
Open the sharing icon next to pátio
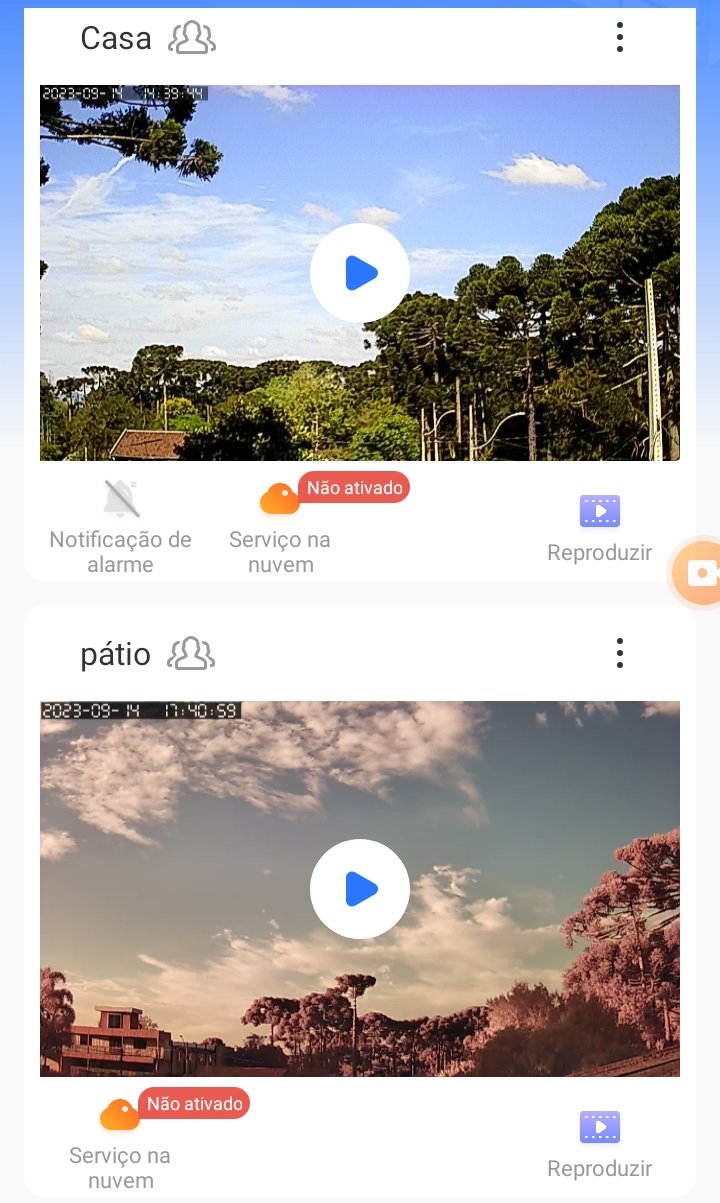(191, 654)
